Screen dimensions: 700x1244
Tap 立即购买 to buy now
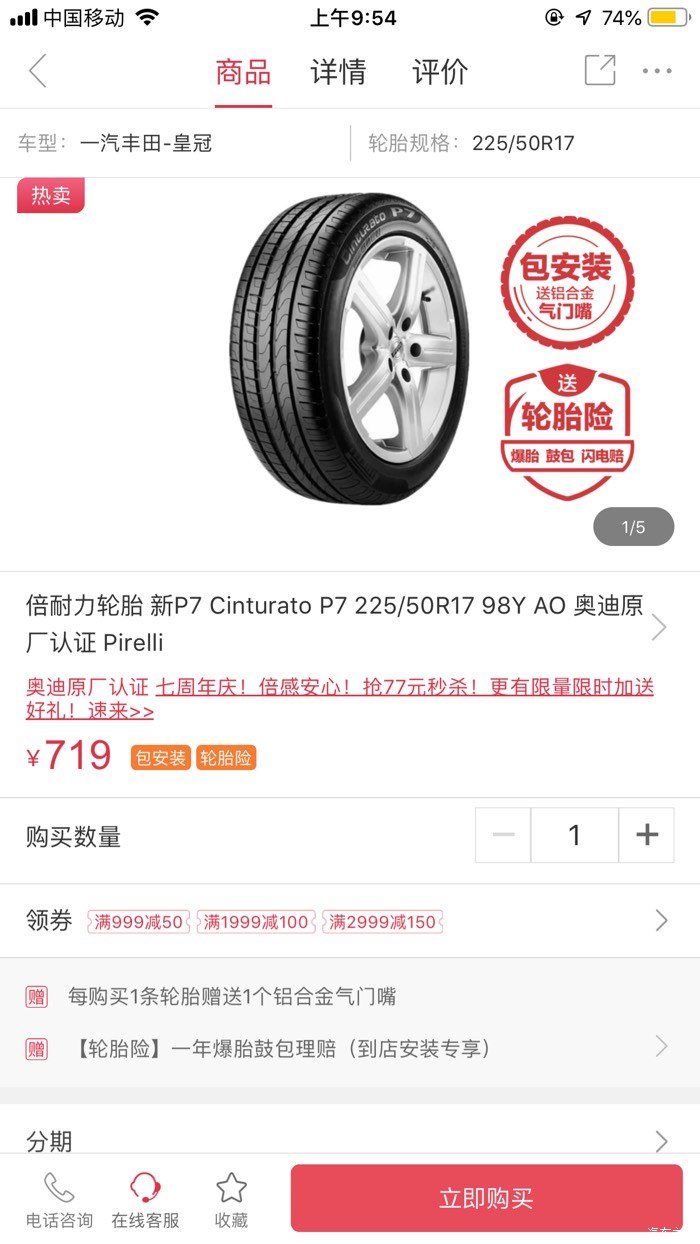486,1198
